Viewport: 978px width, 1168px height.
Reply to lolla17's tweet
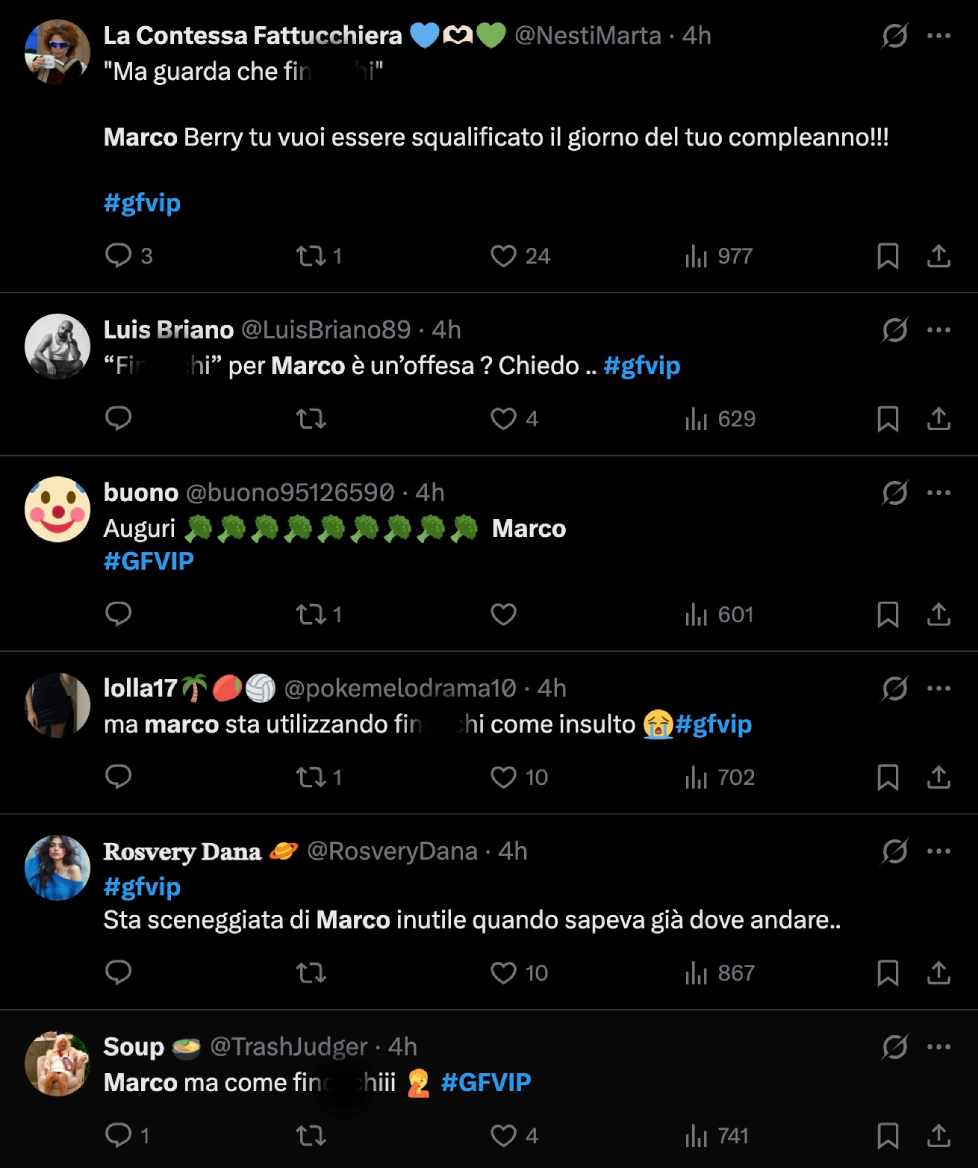[118, 777]
